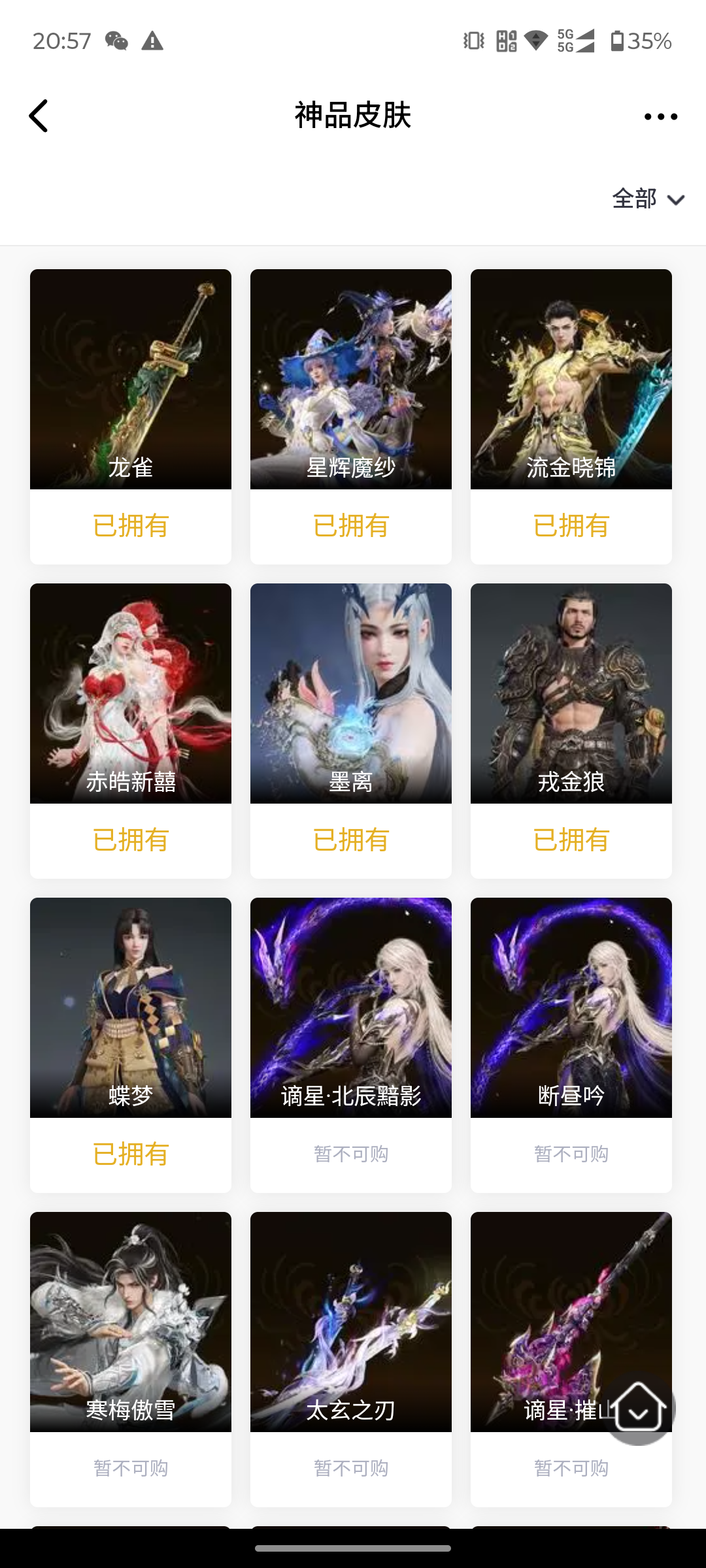
Task: View the 流金晓锦 skin
Action: 571,379
